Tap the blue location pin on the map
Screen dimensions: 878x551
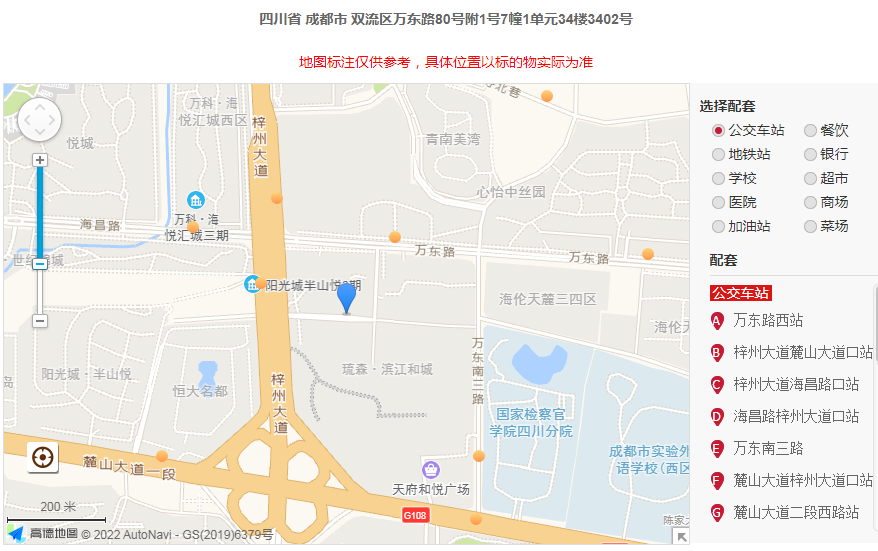pos(346,296)
